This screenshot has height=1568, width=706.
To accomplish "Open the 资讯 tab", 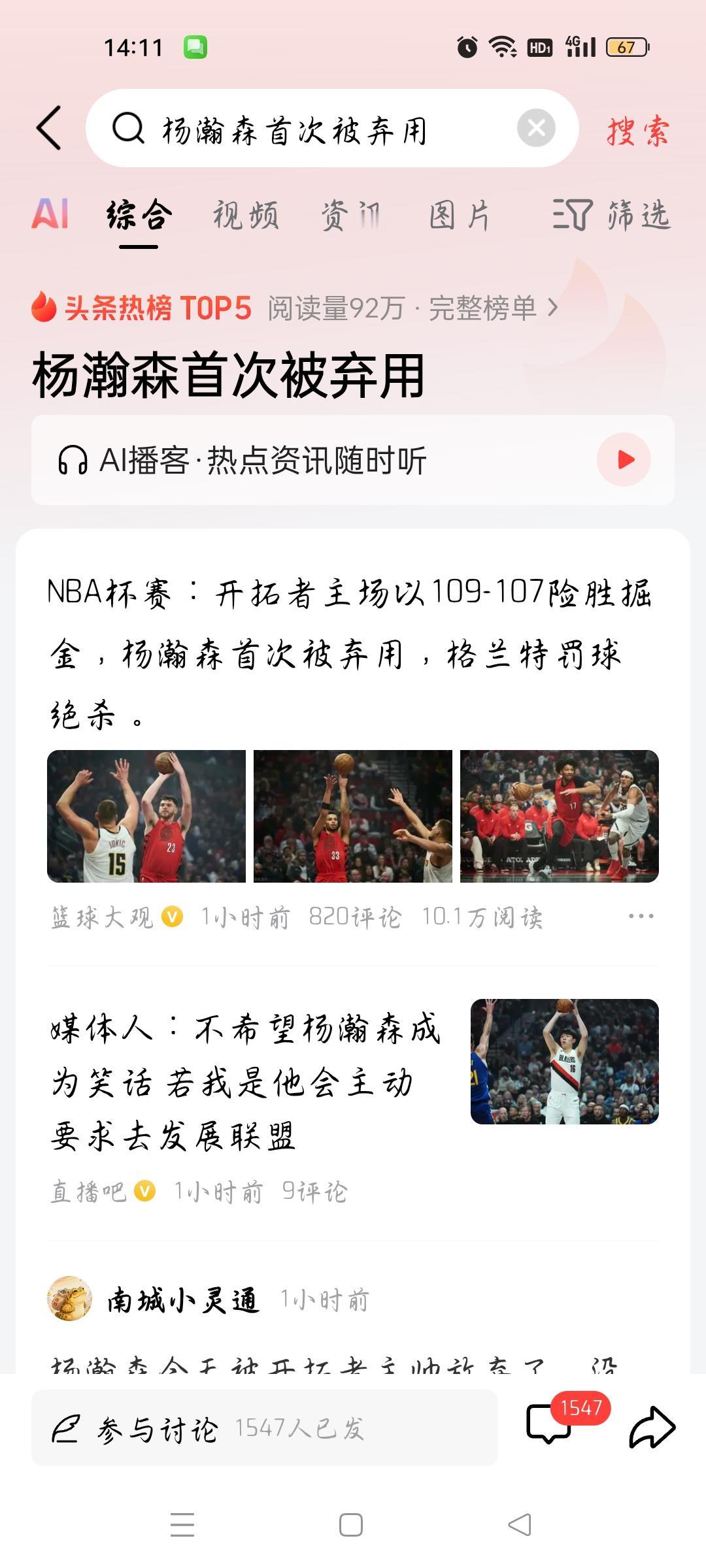I will coord(351,216).
